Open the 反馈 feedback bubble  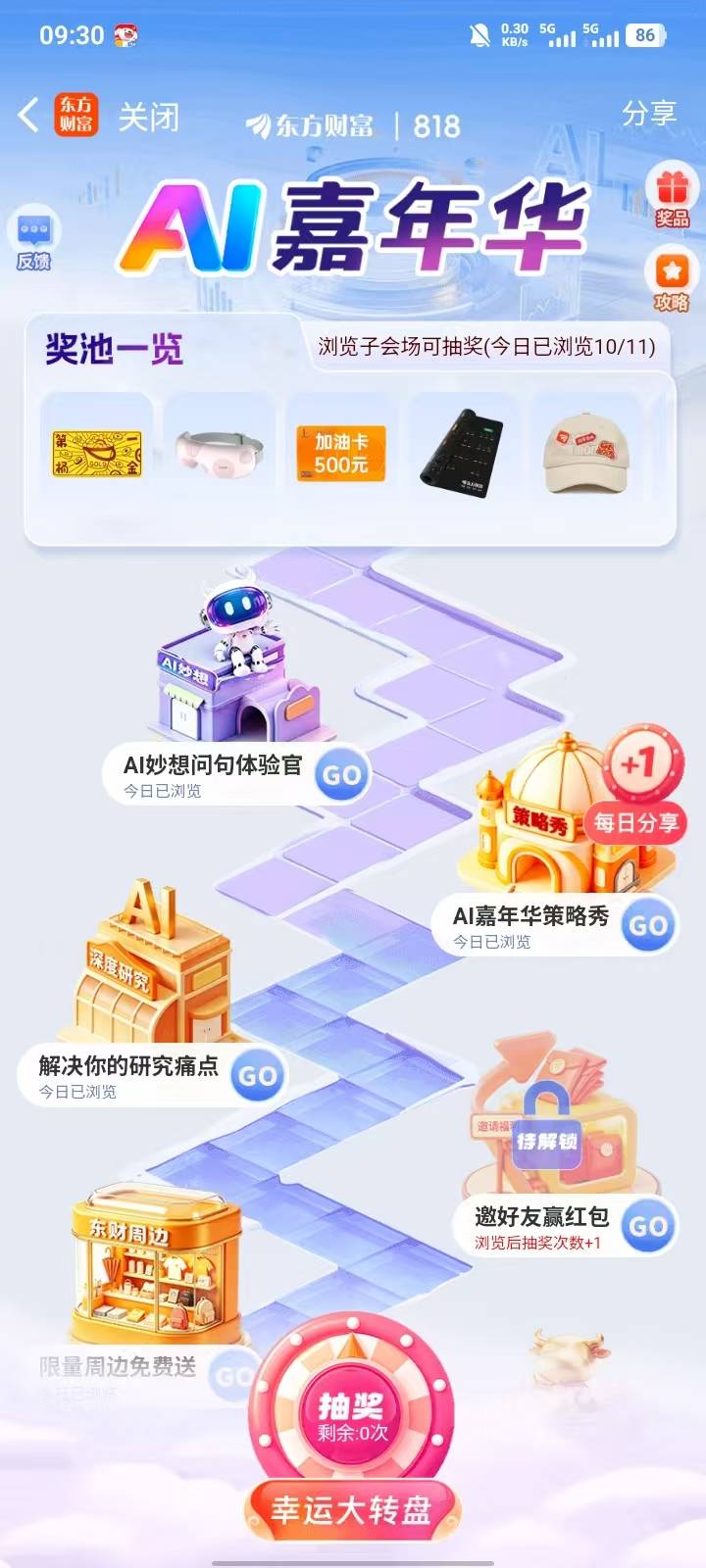point(34,239)
